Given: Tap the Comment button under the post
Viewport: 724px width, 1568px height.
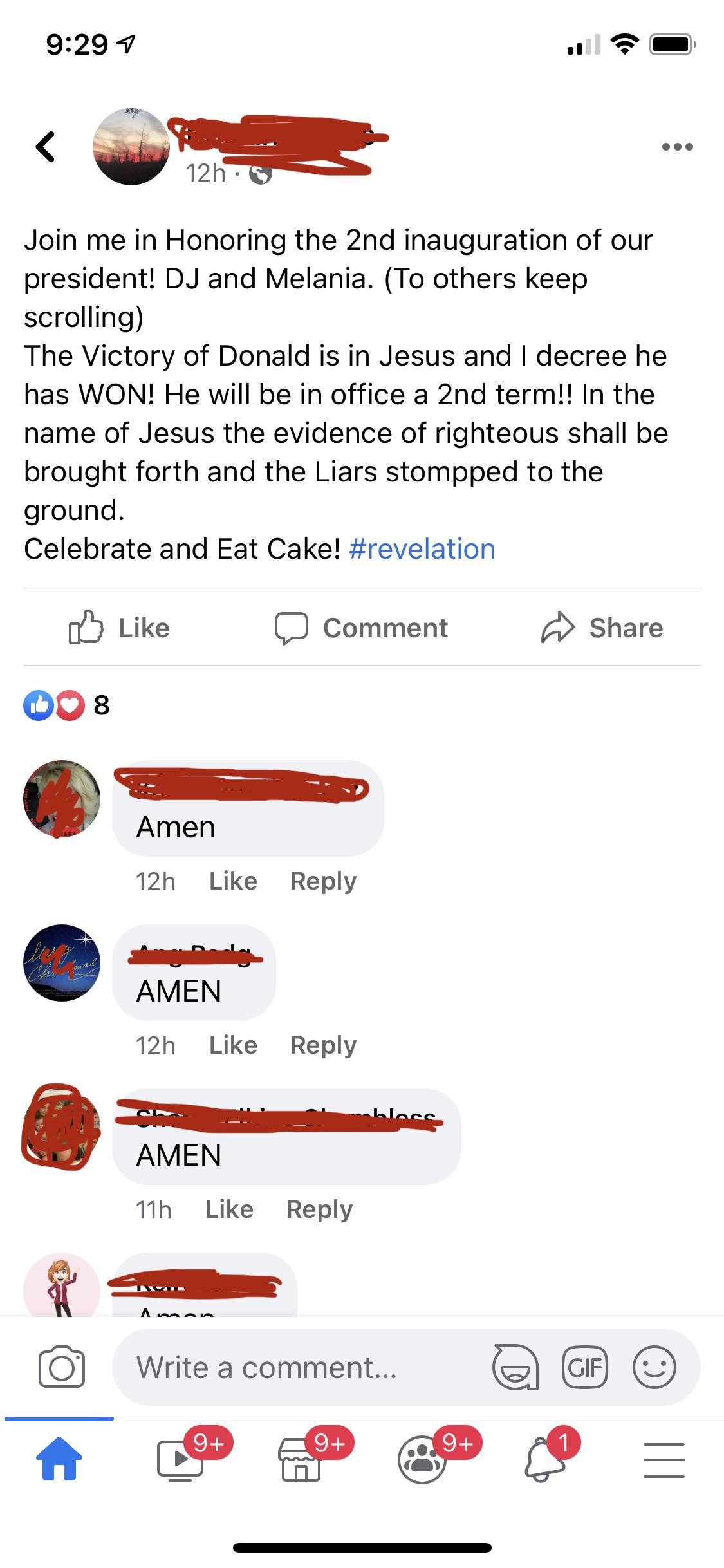Looking at the screenshot, I should coord(362,628).
